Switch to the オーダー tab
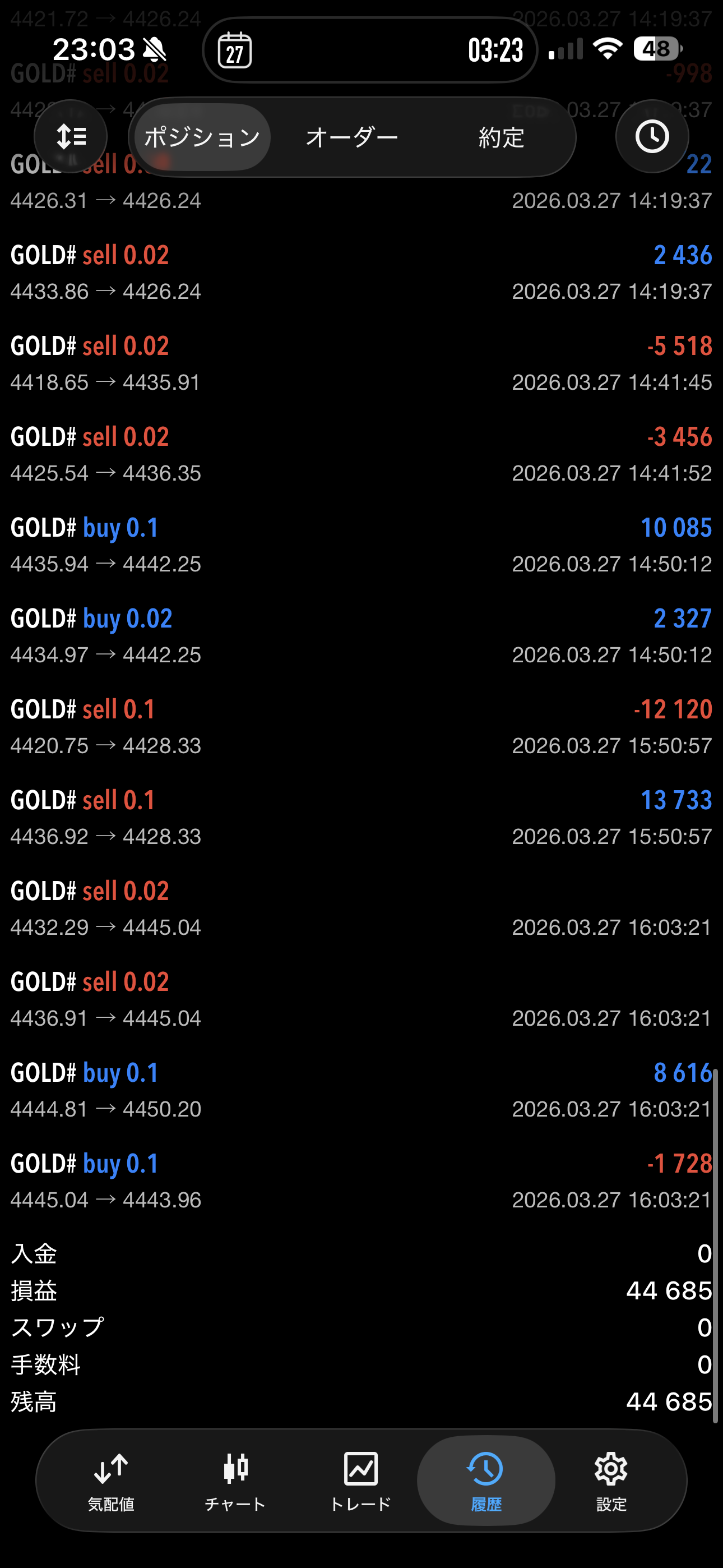This screenshot has height=1568, width=723. [x=352, y=137]
